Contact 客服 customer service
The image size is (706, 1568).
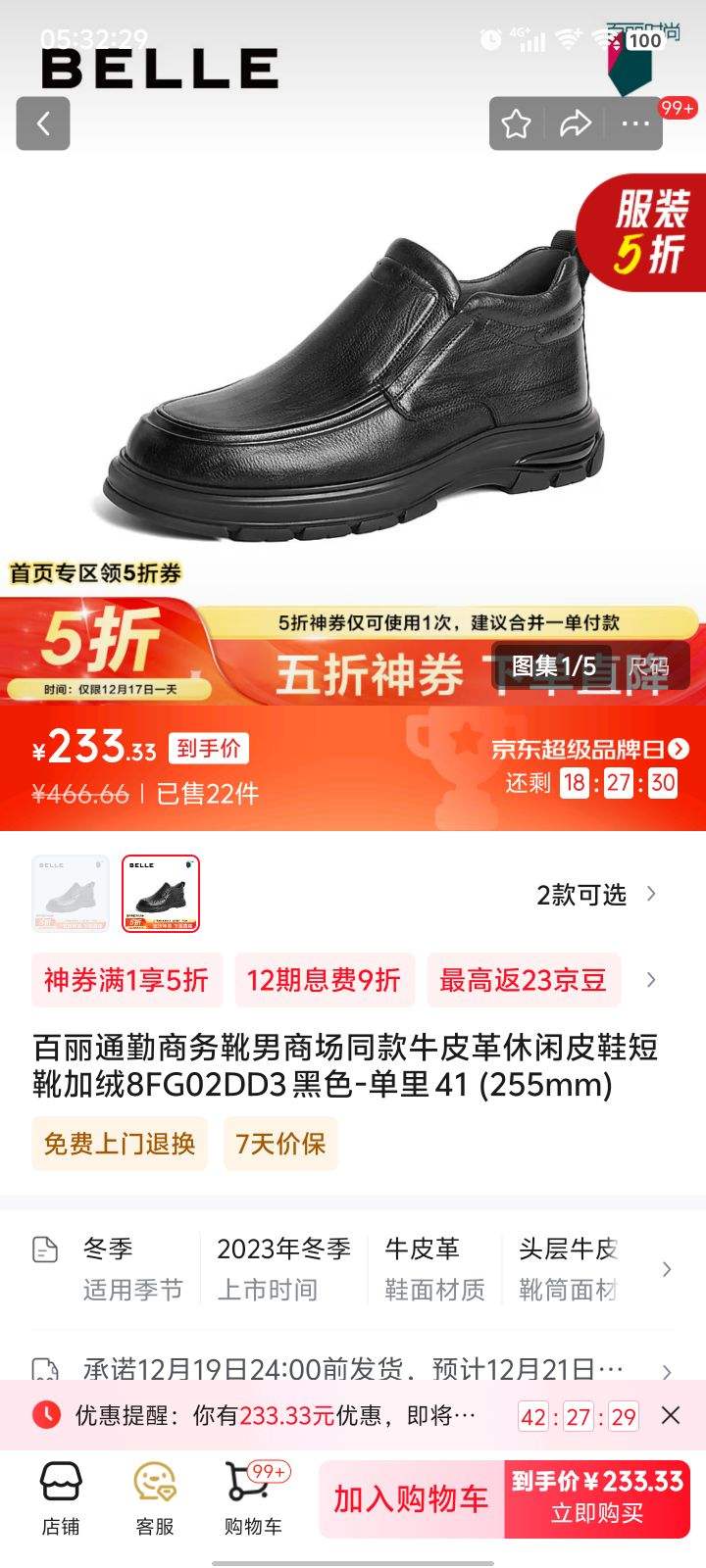point(155,1499)
